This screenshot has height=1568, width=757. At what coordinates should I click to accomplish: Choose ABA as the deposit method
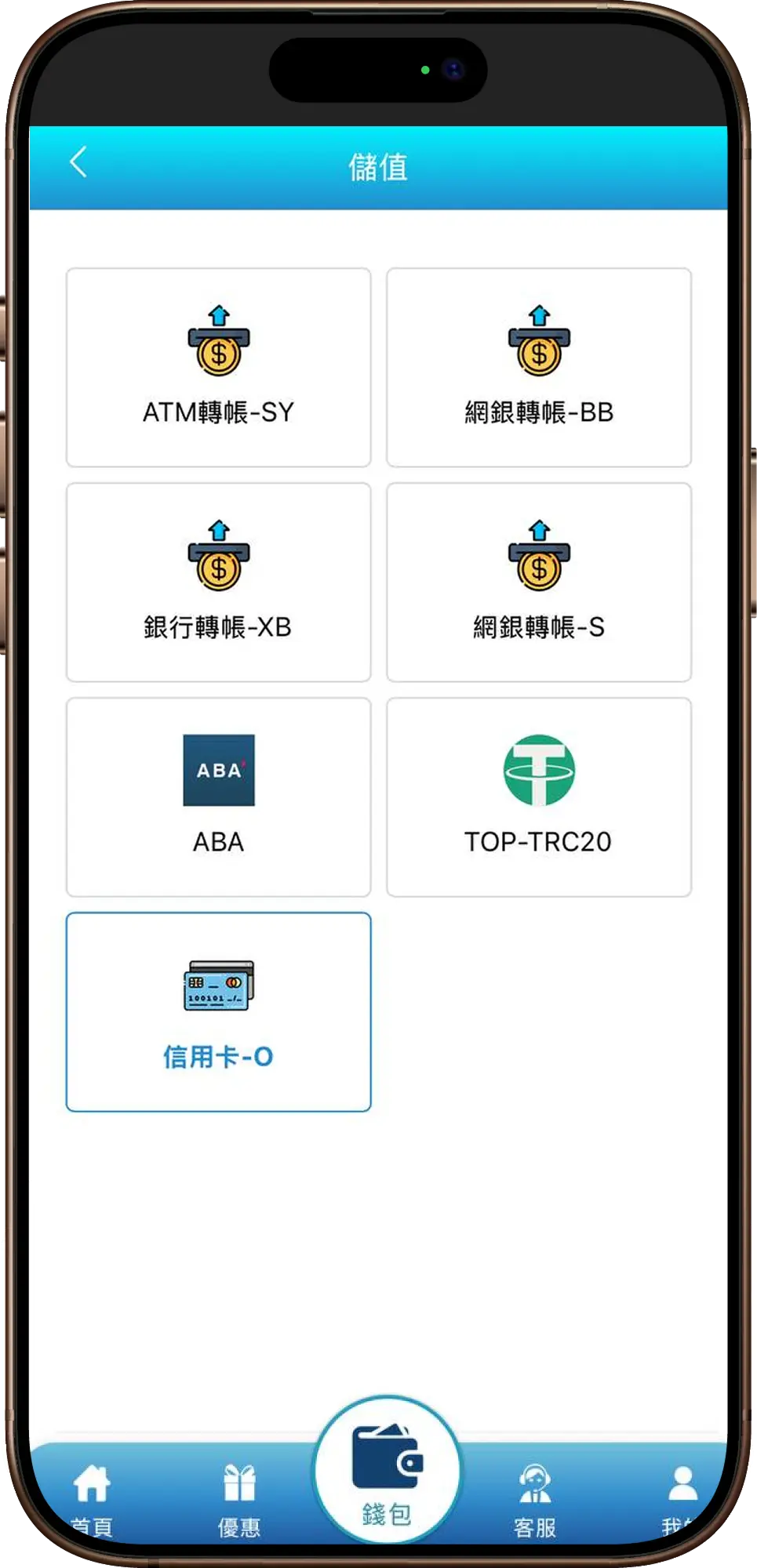click(218, 796)
